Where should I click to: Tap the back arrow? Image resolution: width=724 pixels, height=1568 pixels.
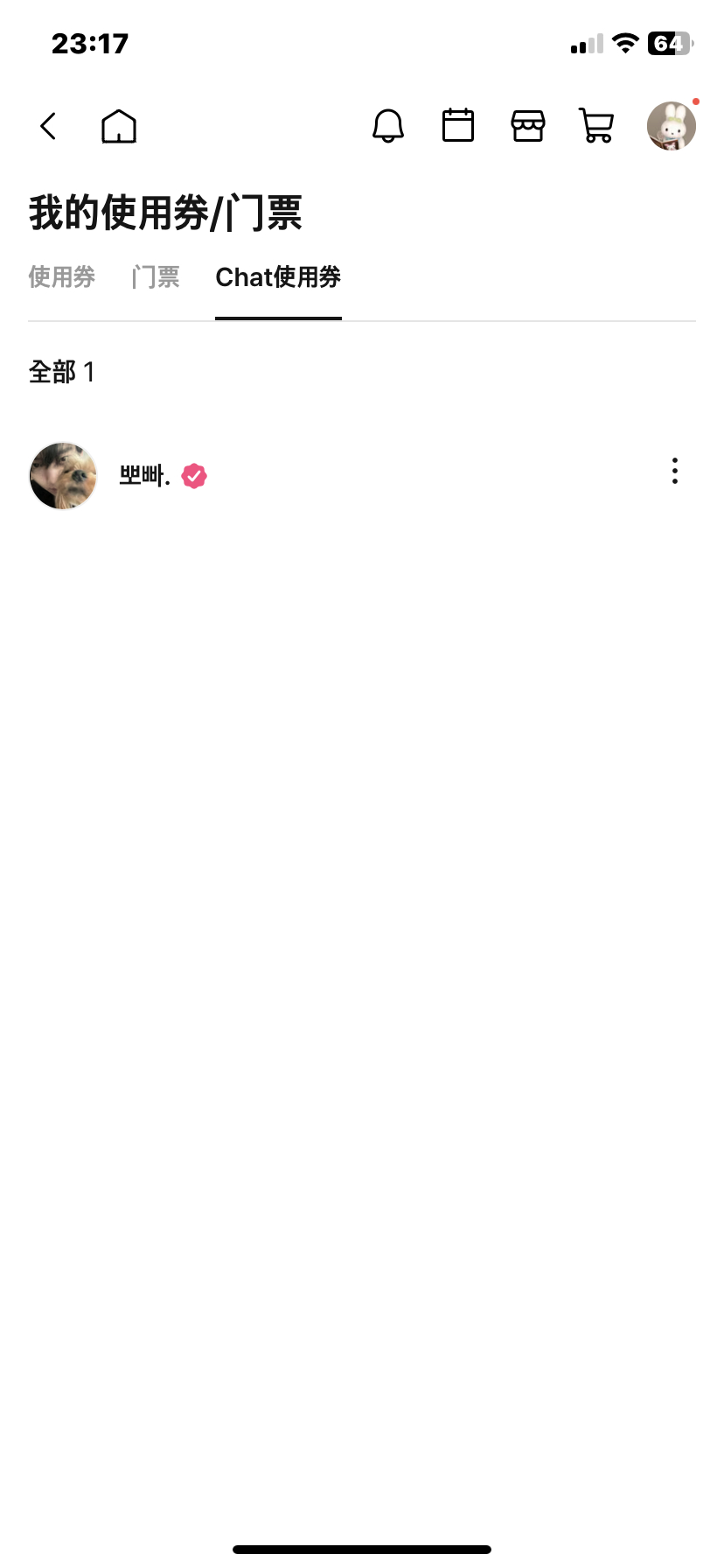(48, 125)
